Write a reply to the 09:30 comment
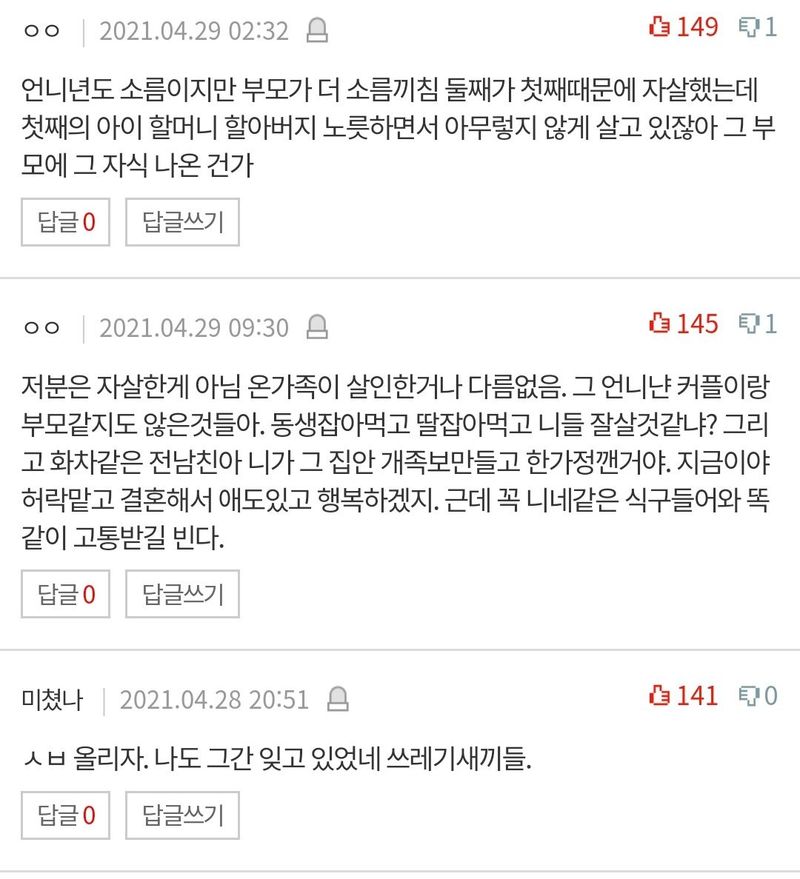This screenshot has height=879, width=800. pyautogui.click(x=182, y=594)
